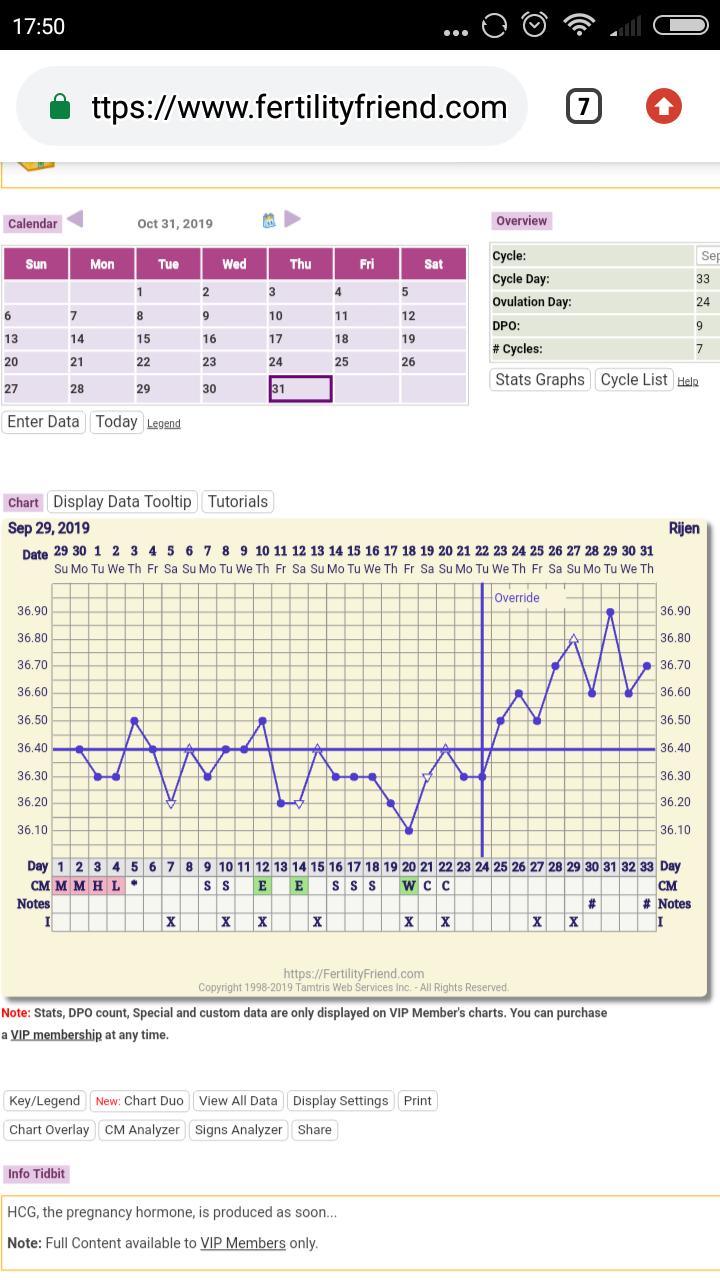Open the browser tab switcher
Image resolution: width=720 pixels, height=1280 pixels.
[x=583, y=106]
